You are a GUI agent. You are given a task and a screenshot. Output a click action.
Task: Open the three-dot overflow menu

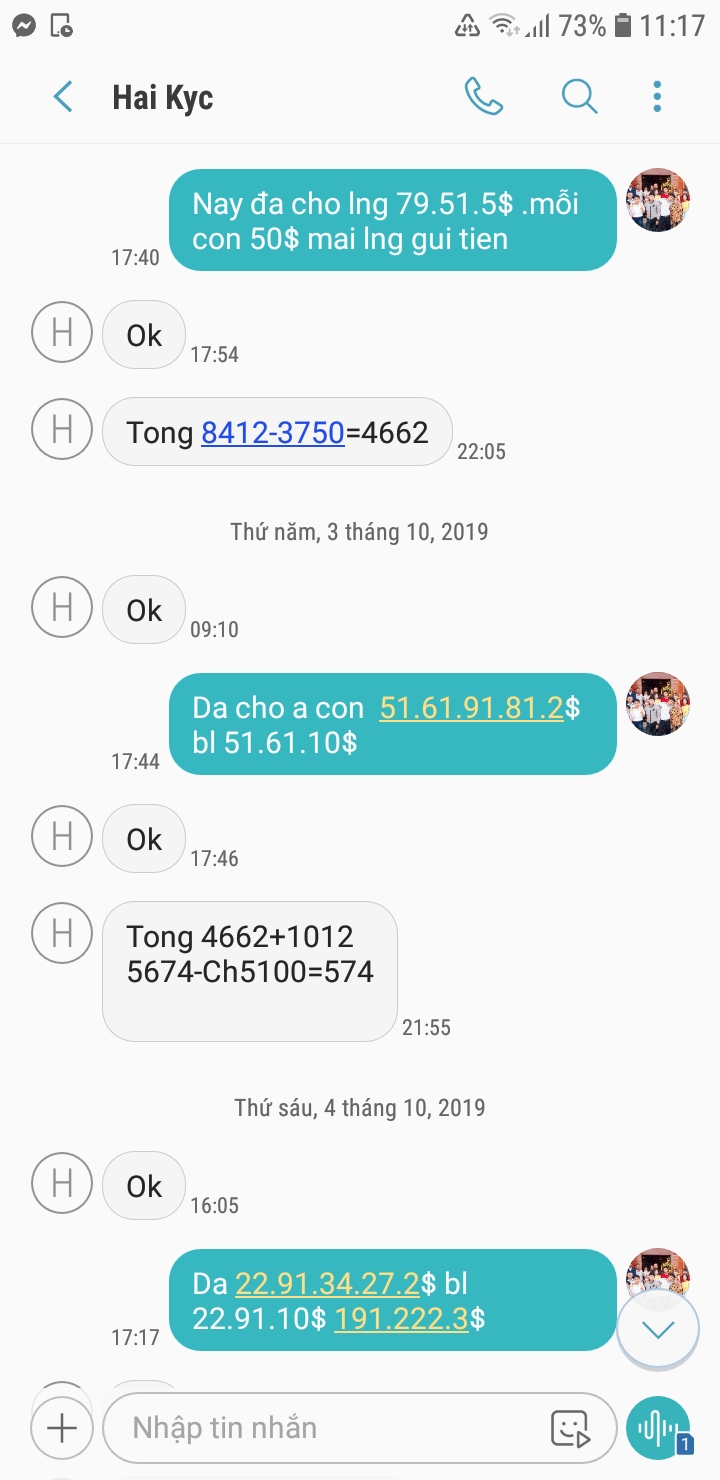click(657, 97)
